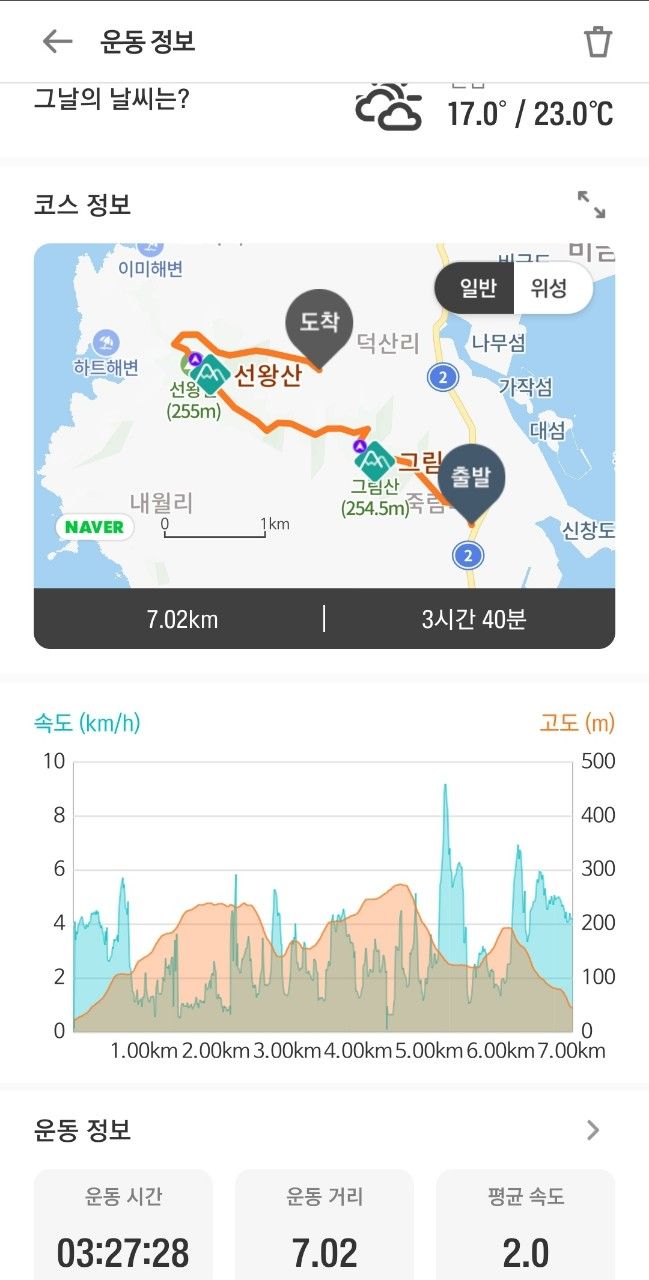
Task: Delete this workout record via trash icon
Action: 597,41
